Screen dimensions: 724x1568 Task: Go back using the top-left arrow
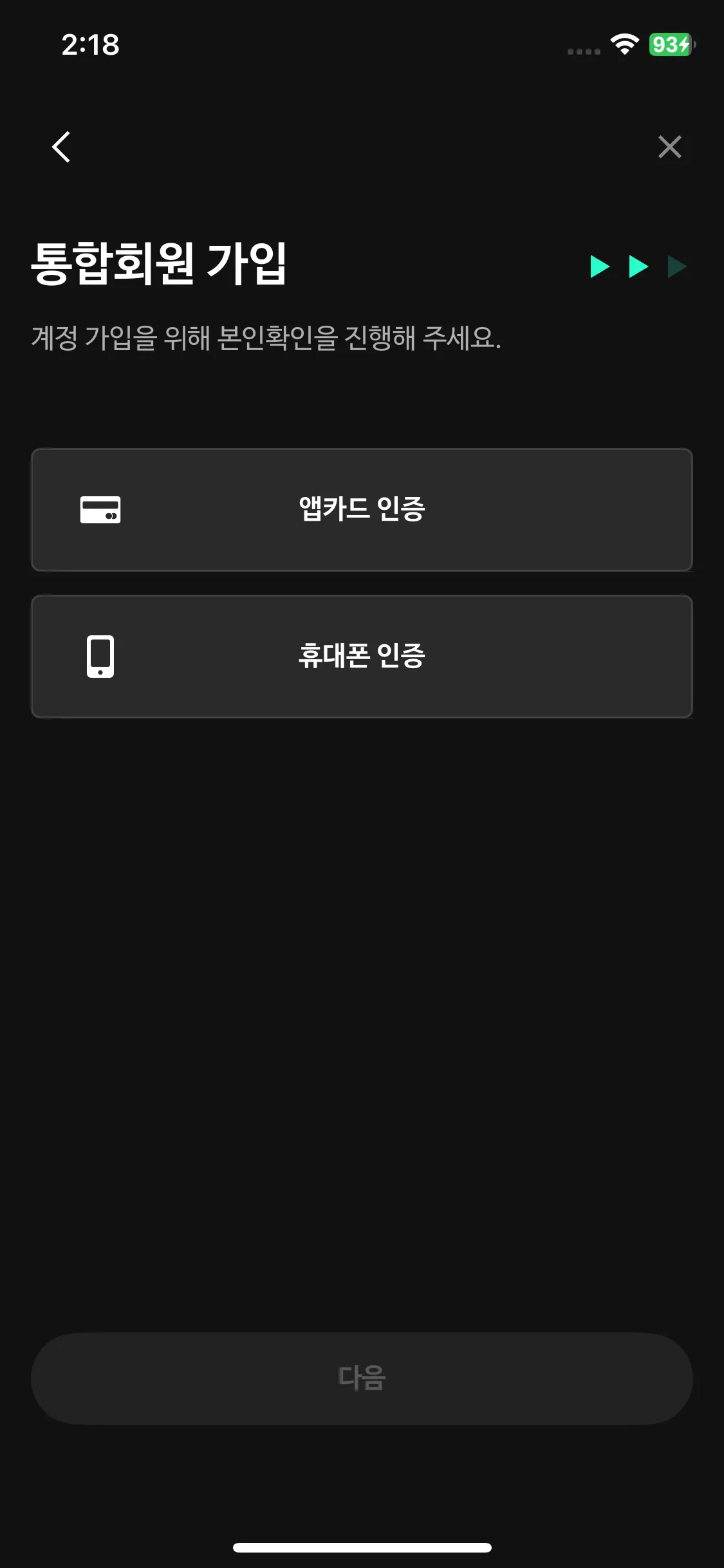click(x=61, y=147)
